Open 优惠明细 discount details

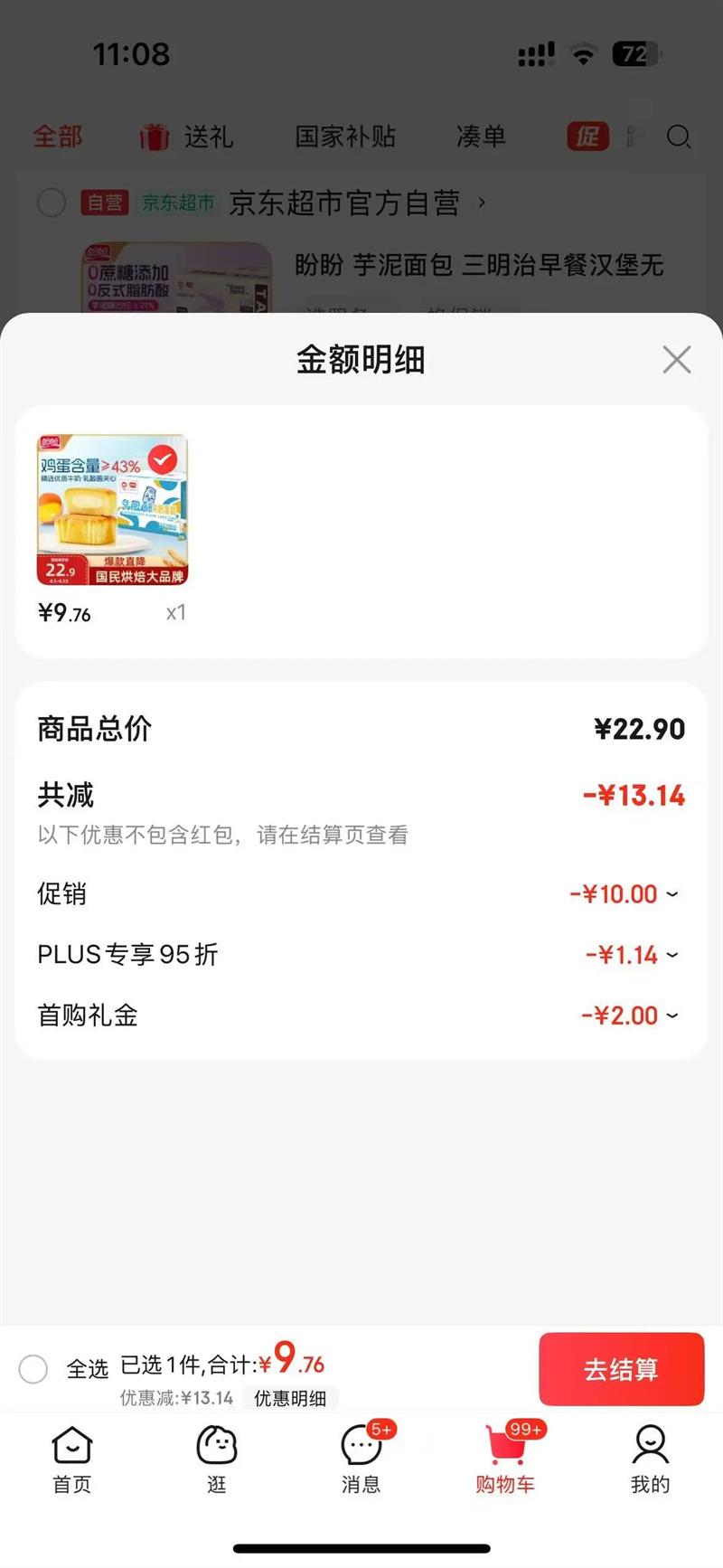pyautogui.click(x=290, y=1399)
